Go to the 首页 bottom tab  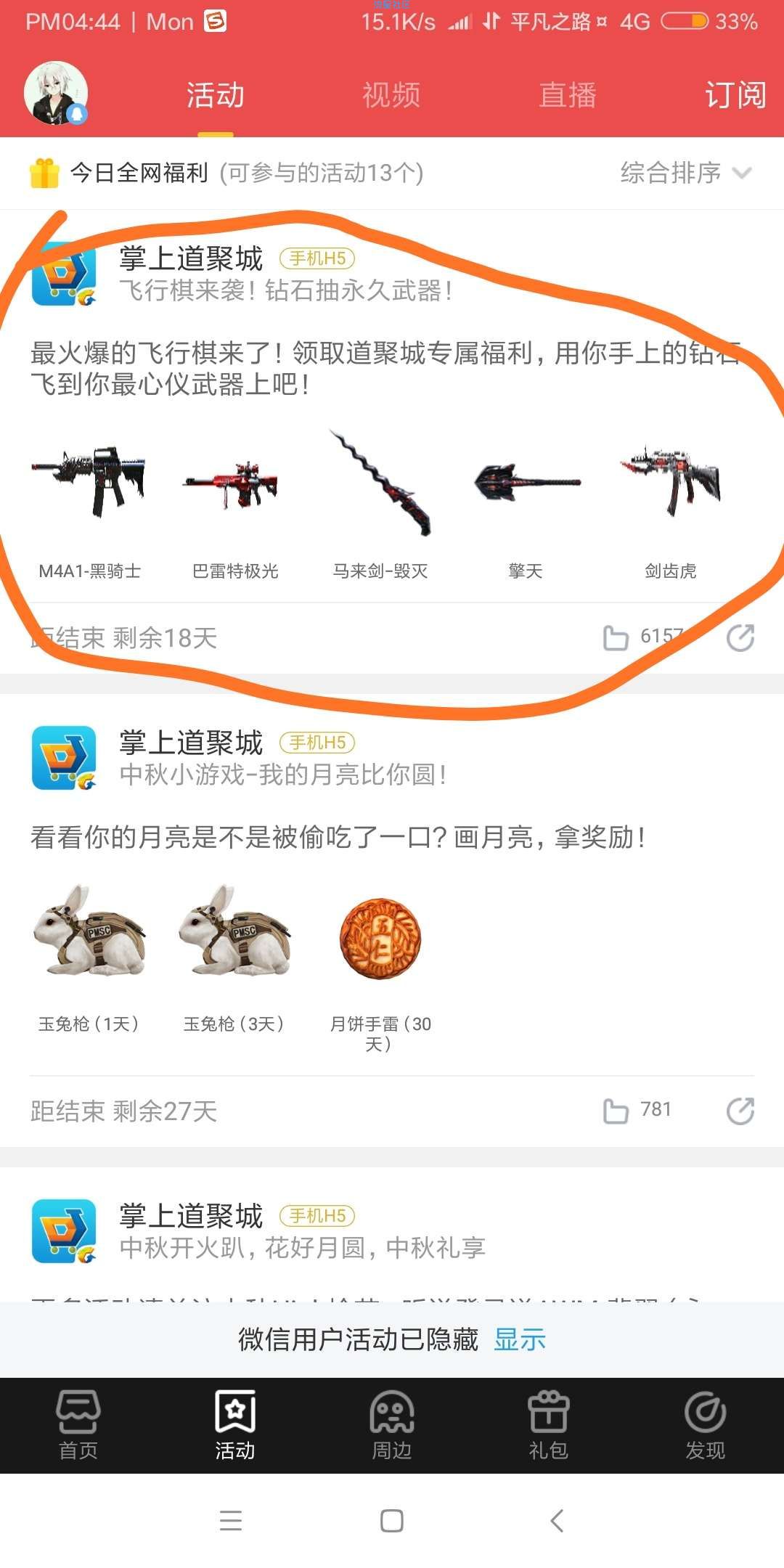pyautogui.click(x=78, y=1425)
